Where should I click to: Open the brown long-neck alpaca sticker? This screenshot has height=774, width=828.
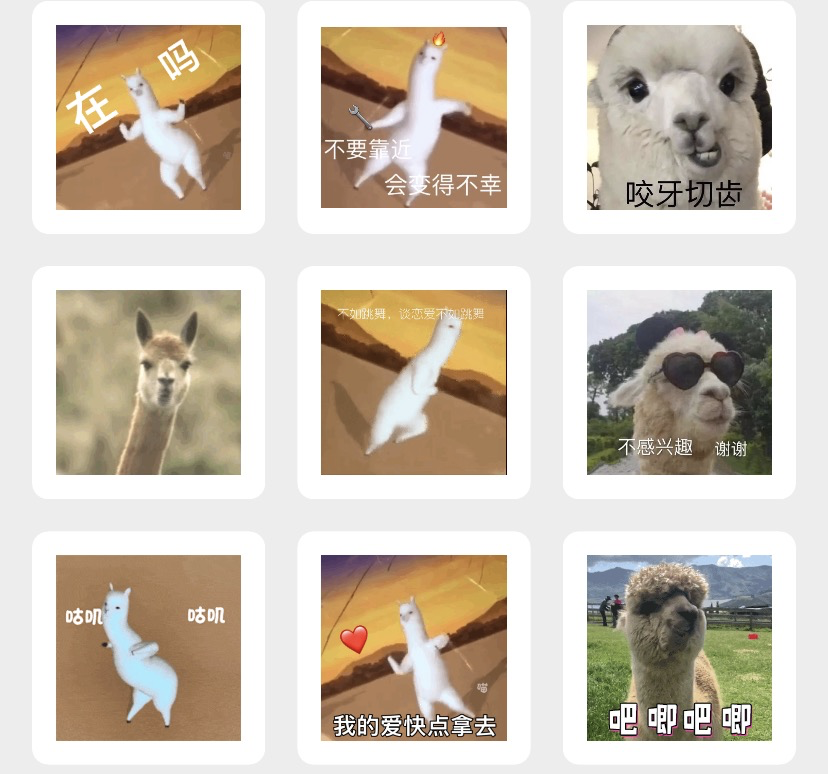point(148,382)
